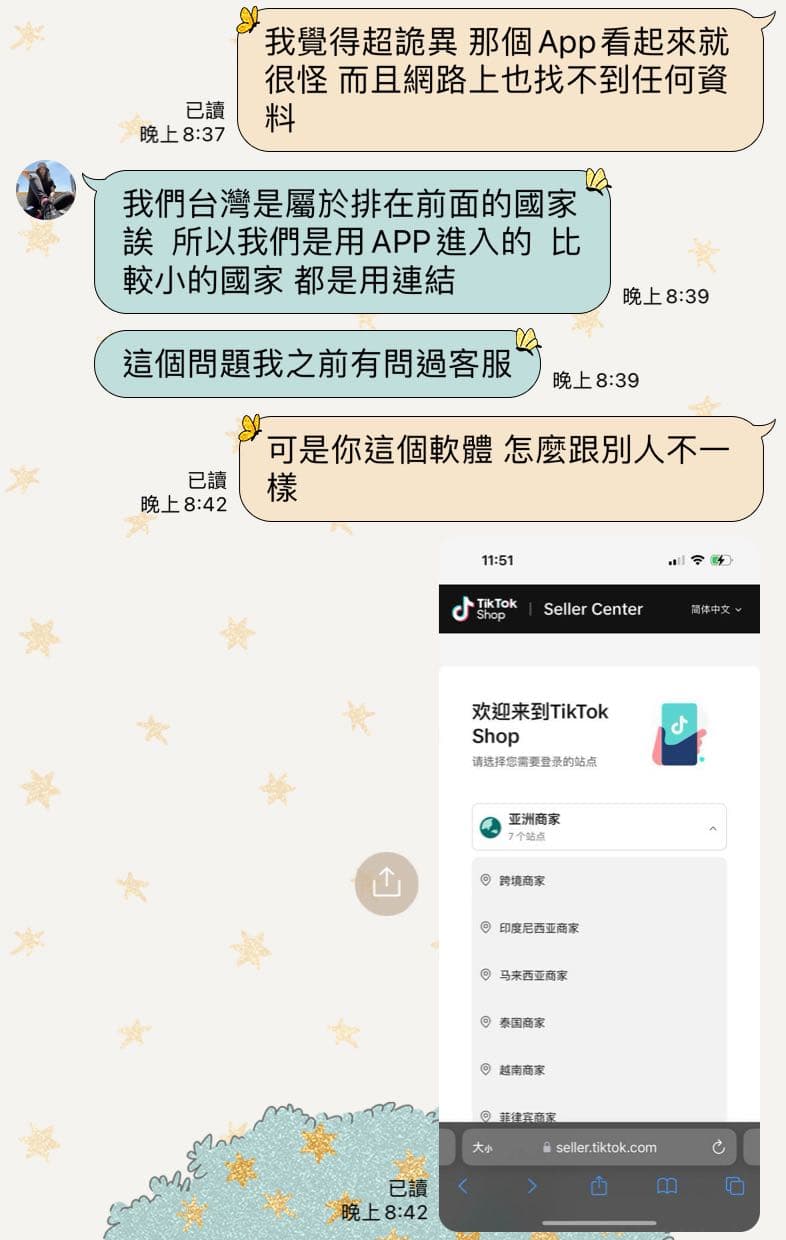Open Safari bookmarks with the book icon
Viewport: 786px width, 1240px height.
[667, 1187]
